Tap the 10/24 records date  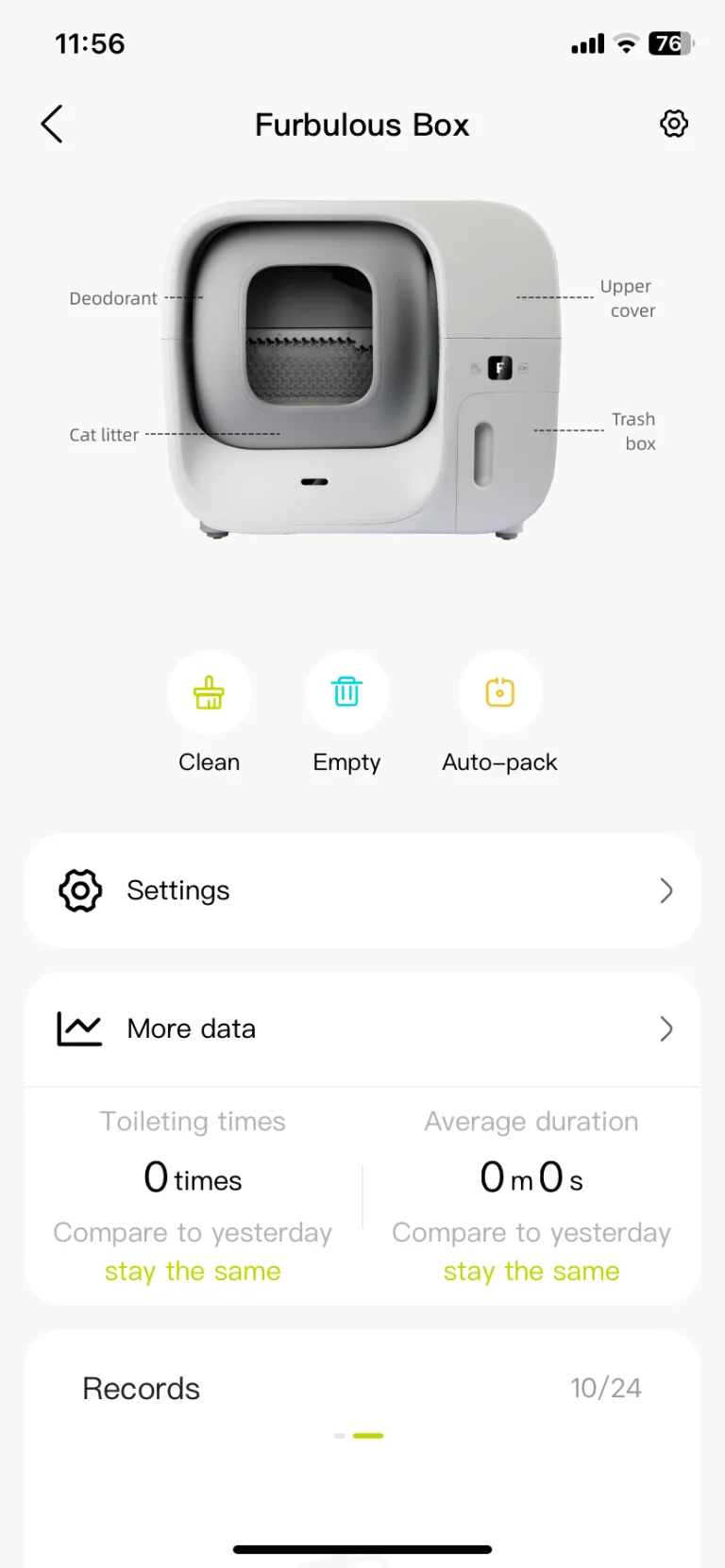[606, 1388]
